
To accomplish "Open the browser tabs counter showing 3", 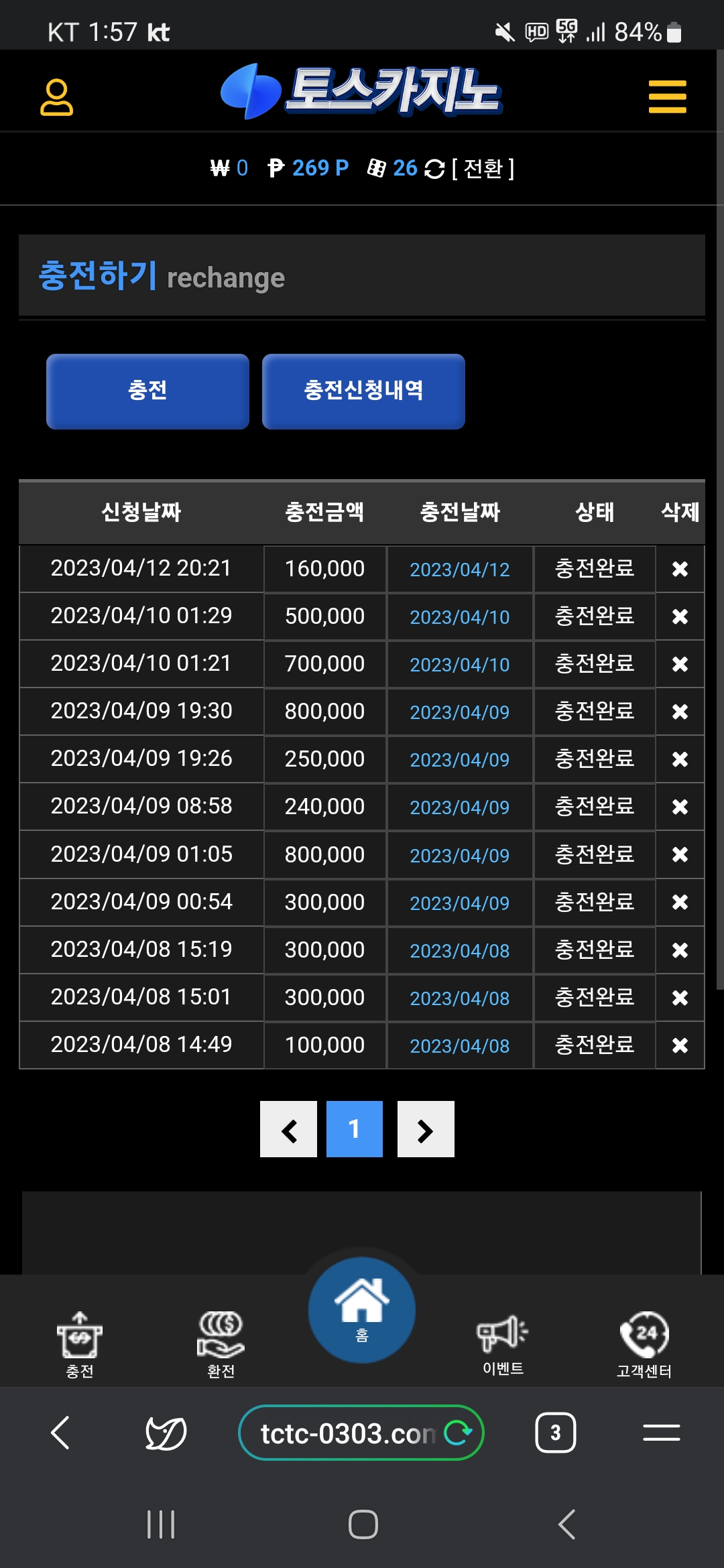I will [x=556, y=1433].
